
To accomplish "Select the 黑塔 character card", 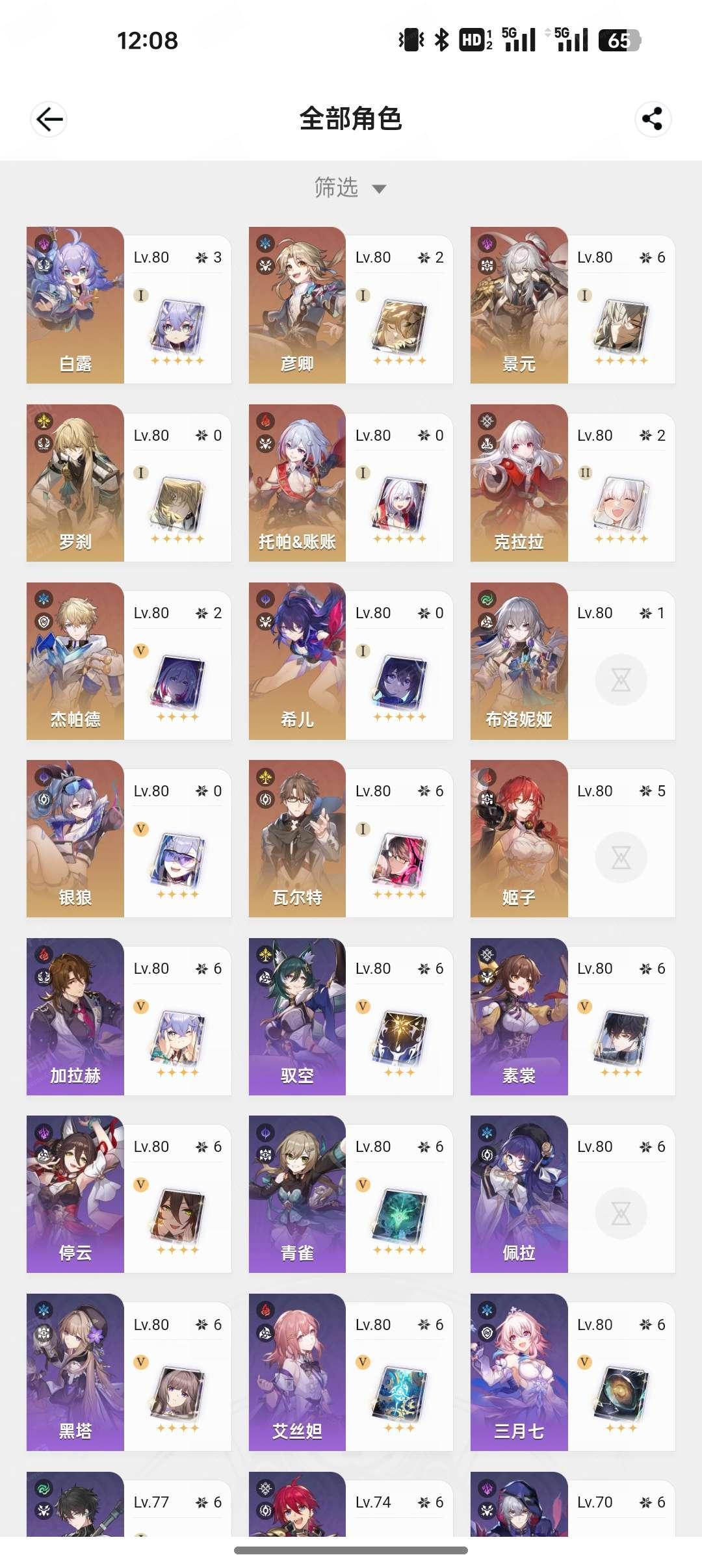I will click(x=129, y=1372).
